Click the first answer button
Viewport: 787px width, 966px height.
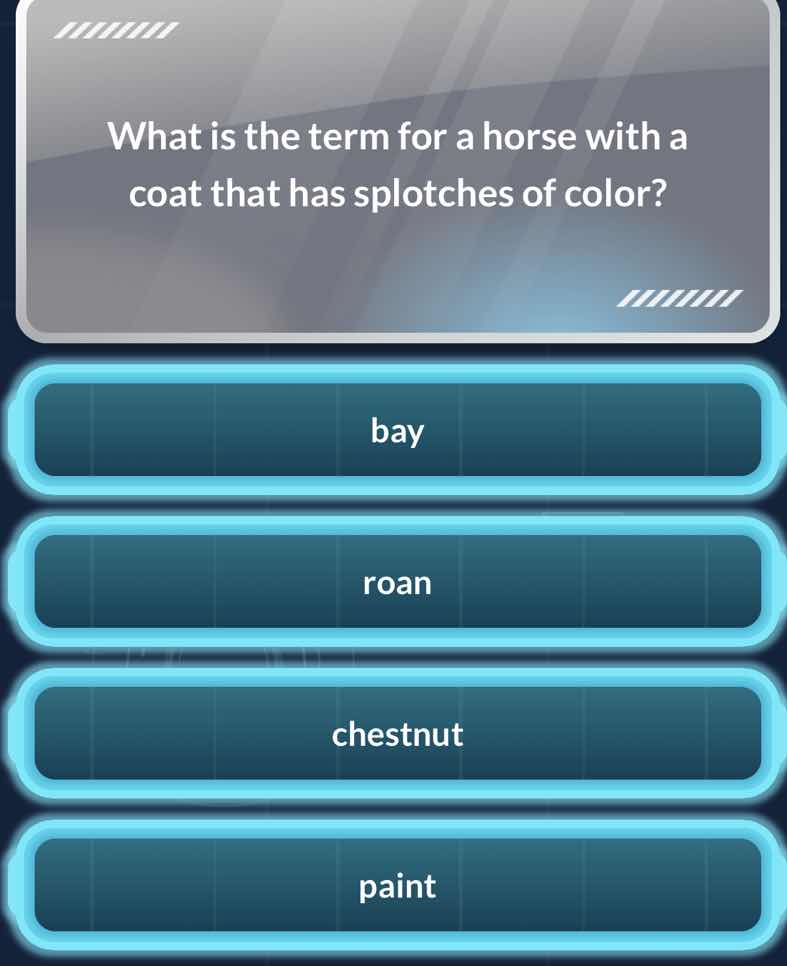[397, 430]
